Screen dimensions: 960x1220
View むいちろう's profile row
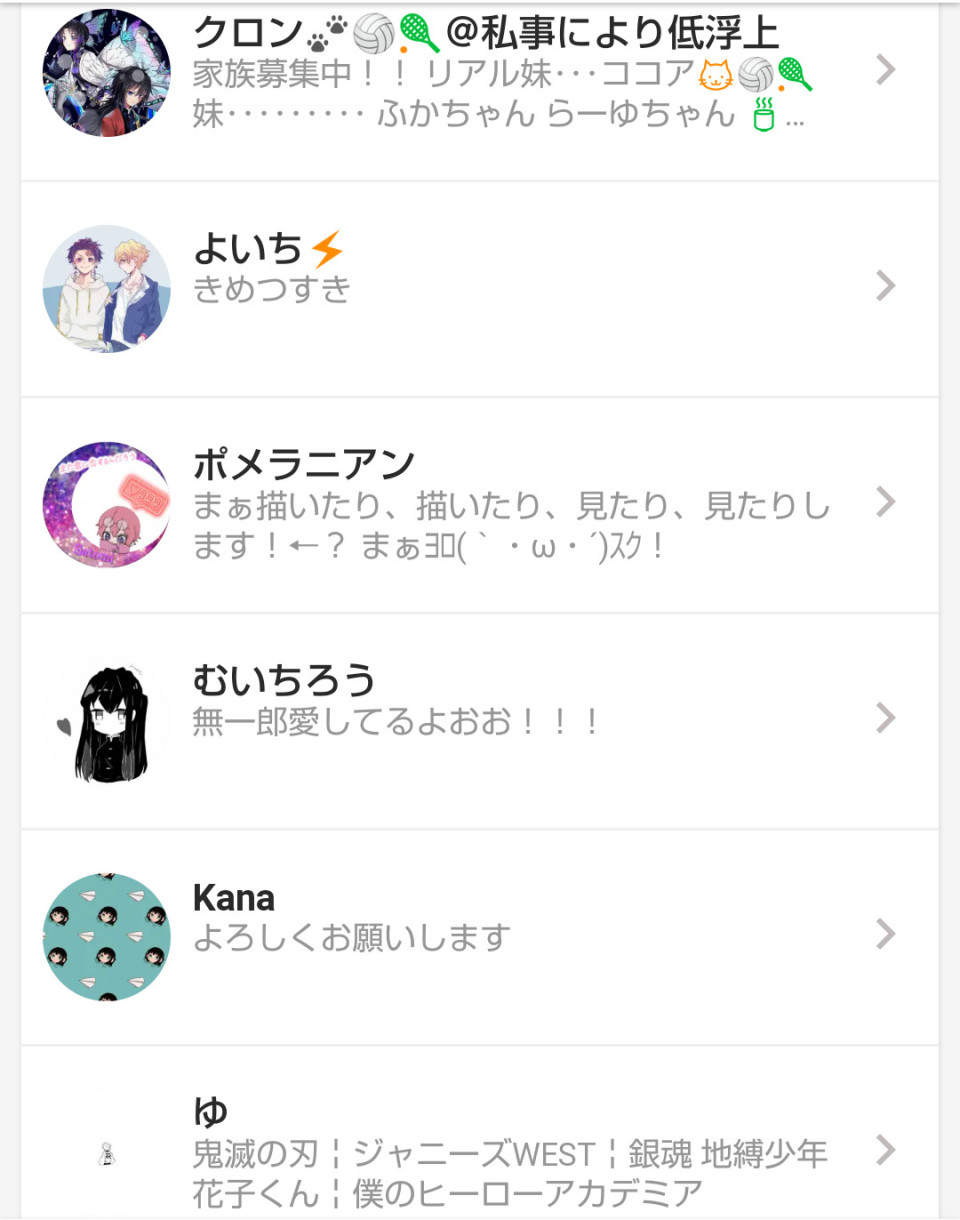(480, 720)
